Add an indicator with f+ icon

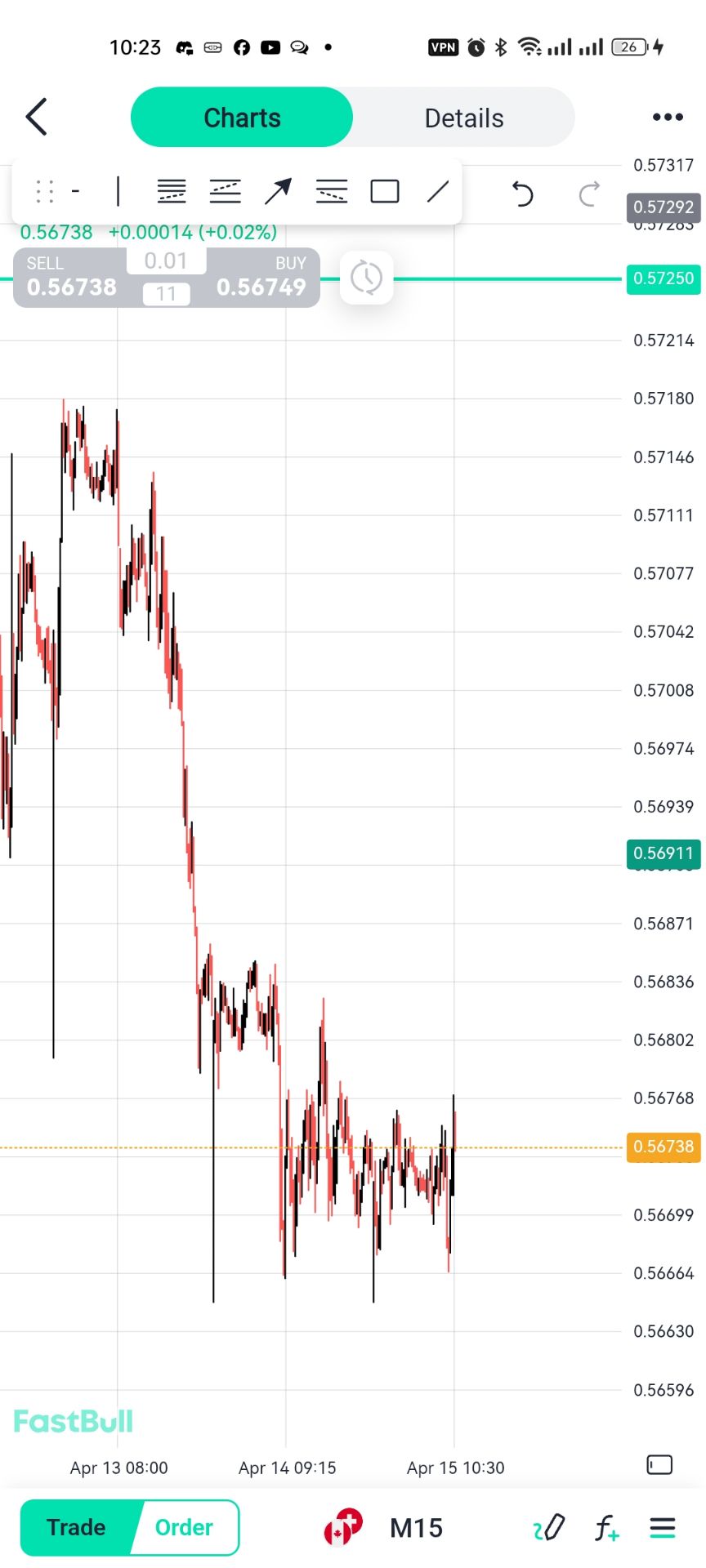605,1527
